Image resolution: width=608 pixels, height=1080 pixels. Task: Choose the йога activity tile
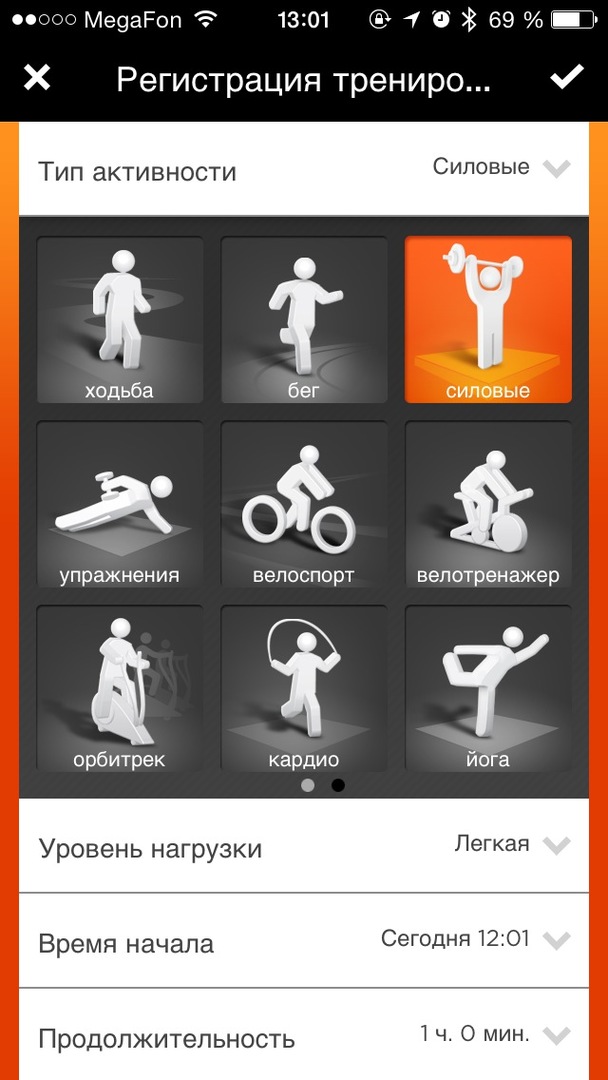pyautogui.click(x=488, y=689)
